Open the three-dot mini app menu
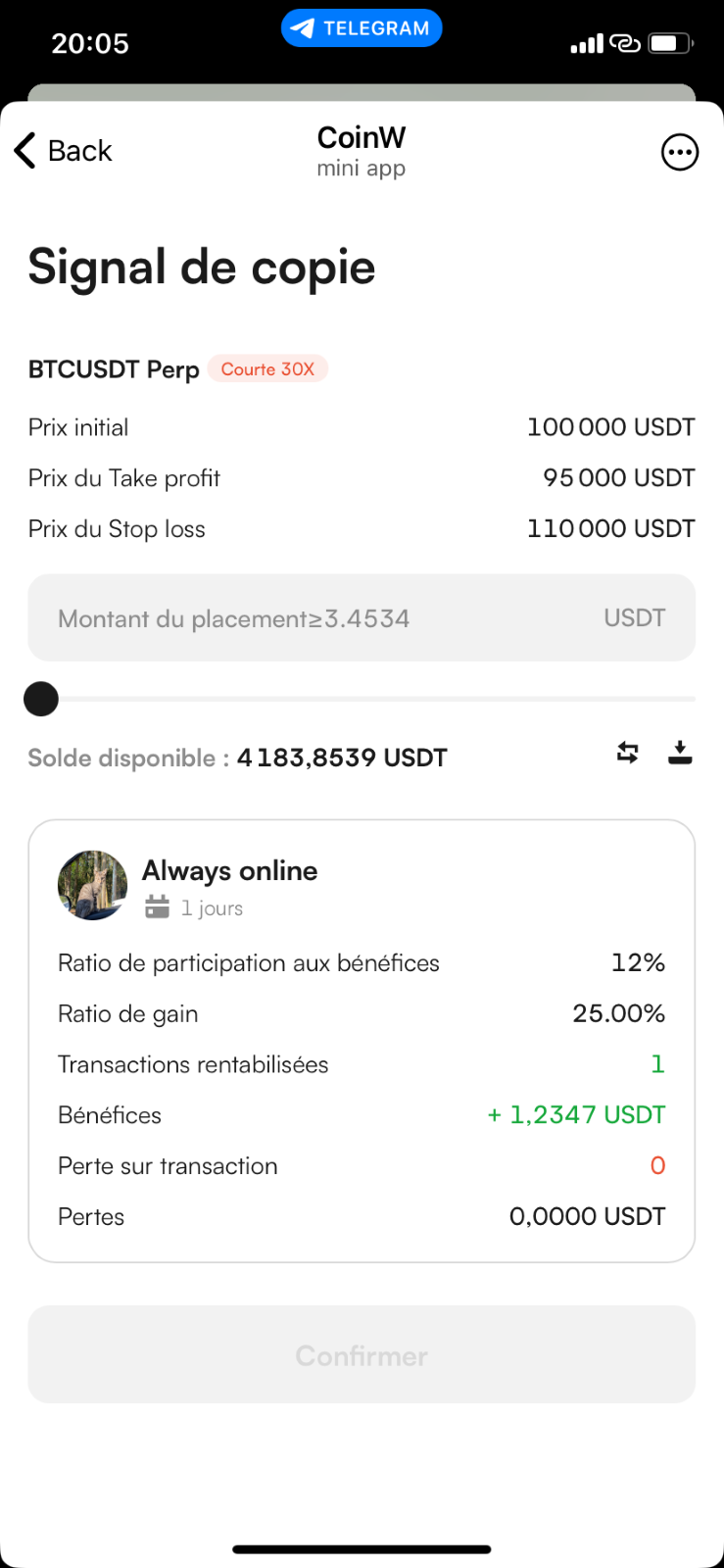Image resolution: width=724 pixels, height=1568 pixels. click(x=680, y=152)
